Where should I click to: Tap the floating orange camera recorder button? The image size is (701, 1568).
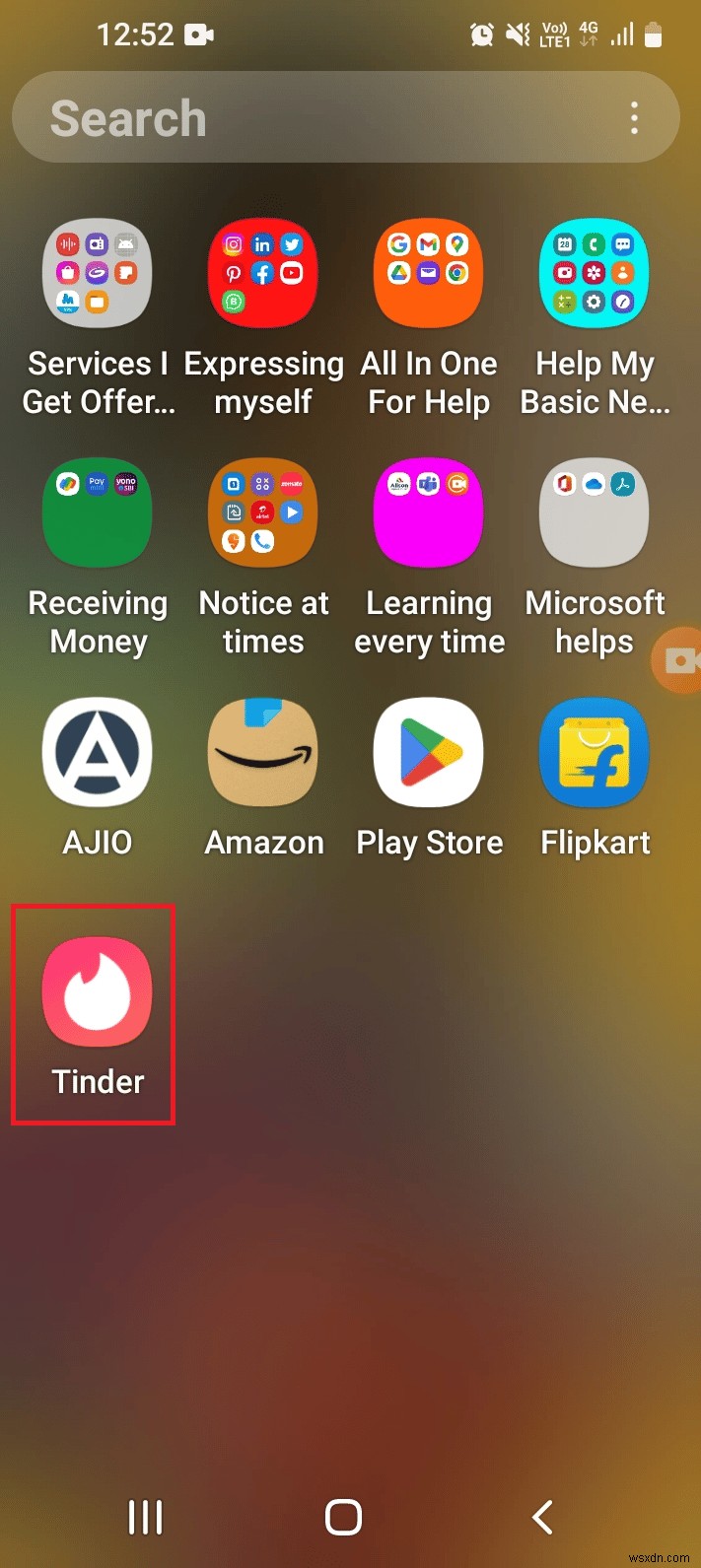coord(679,660)
